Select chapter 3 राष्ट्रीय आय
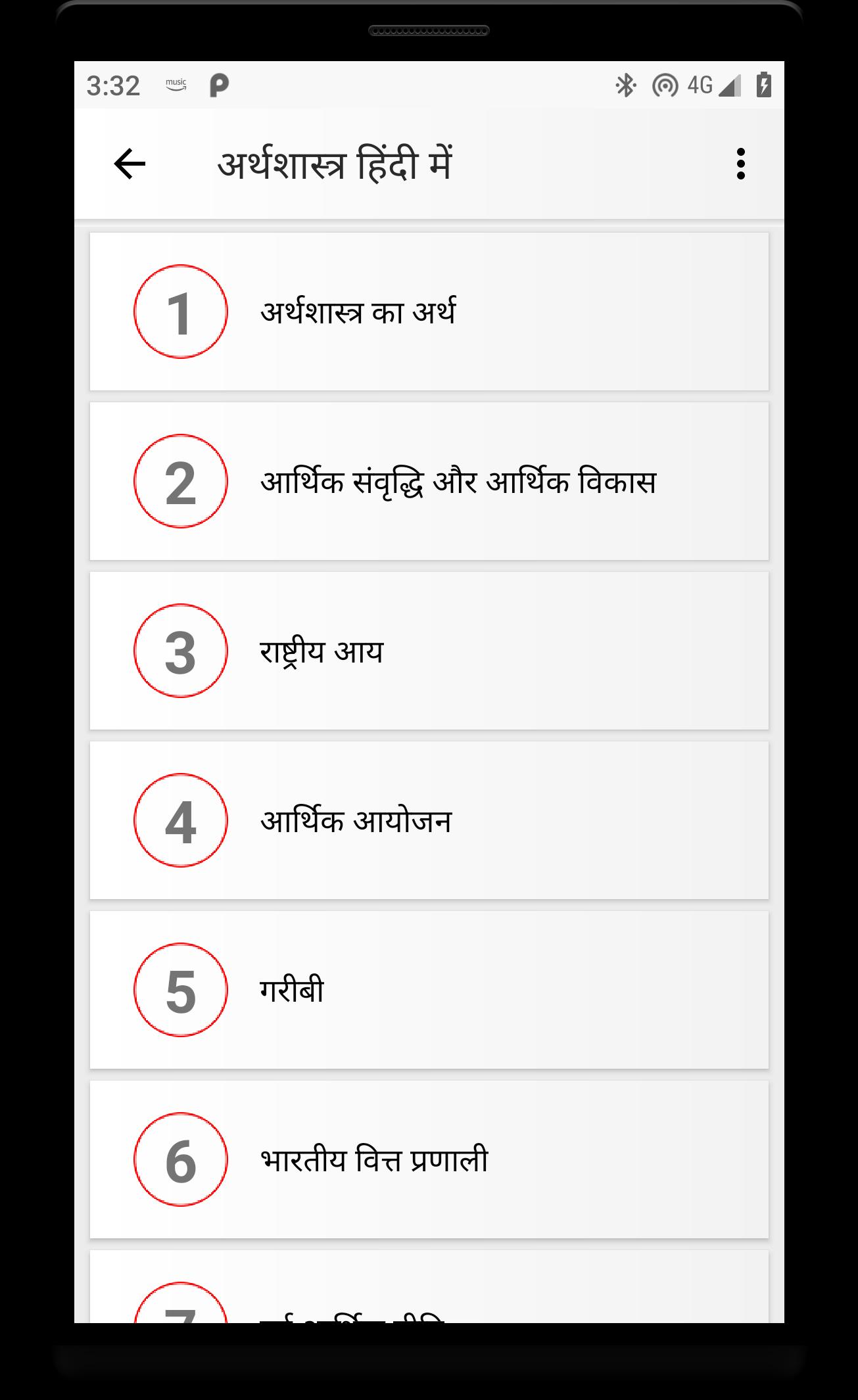 [429, 651]
